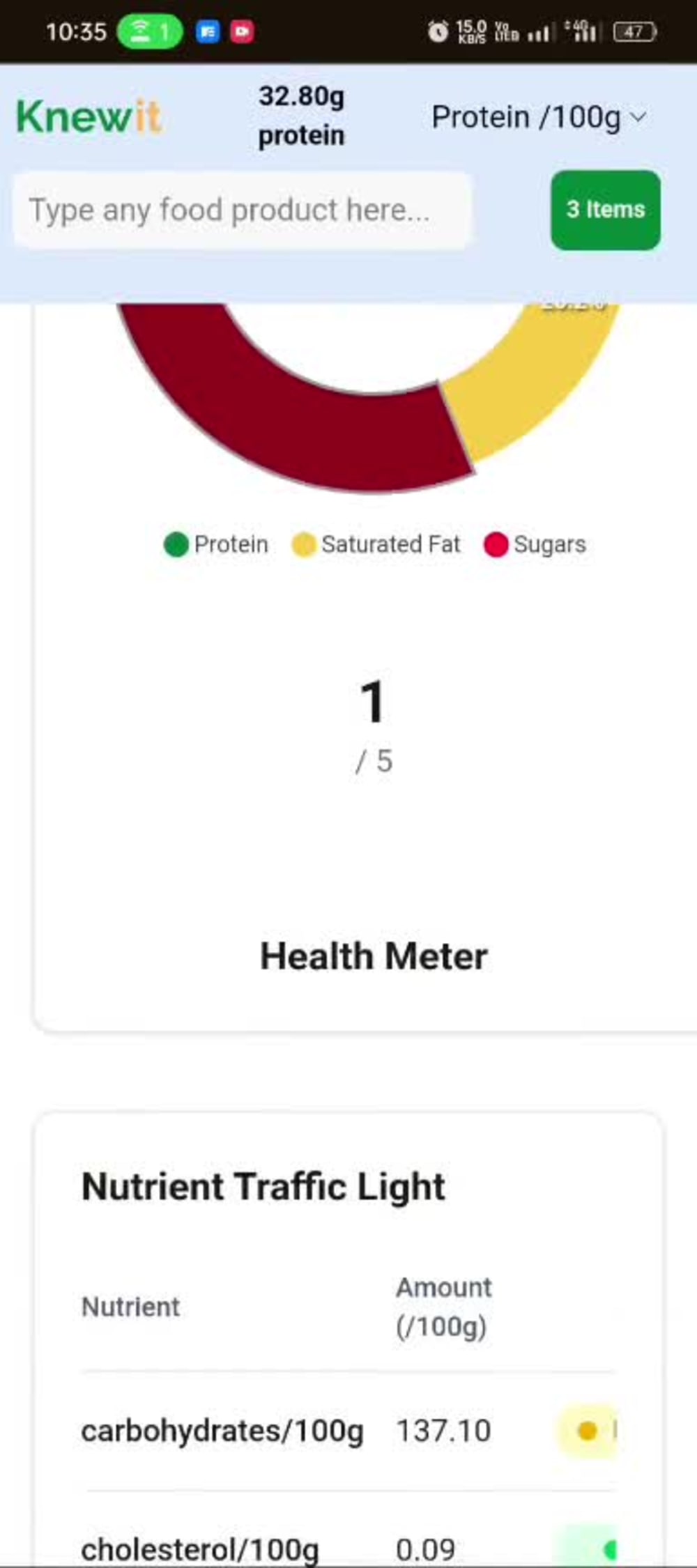Image resolution: width=697 pixels, height=1568 pixels.
Task: Toggle Saturated Fat in the chart legend
Action: coord(376,544)
